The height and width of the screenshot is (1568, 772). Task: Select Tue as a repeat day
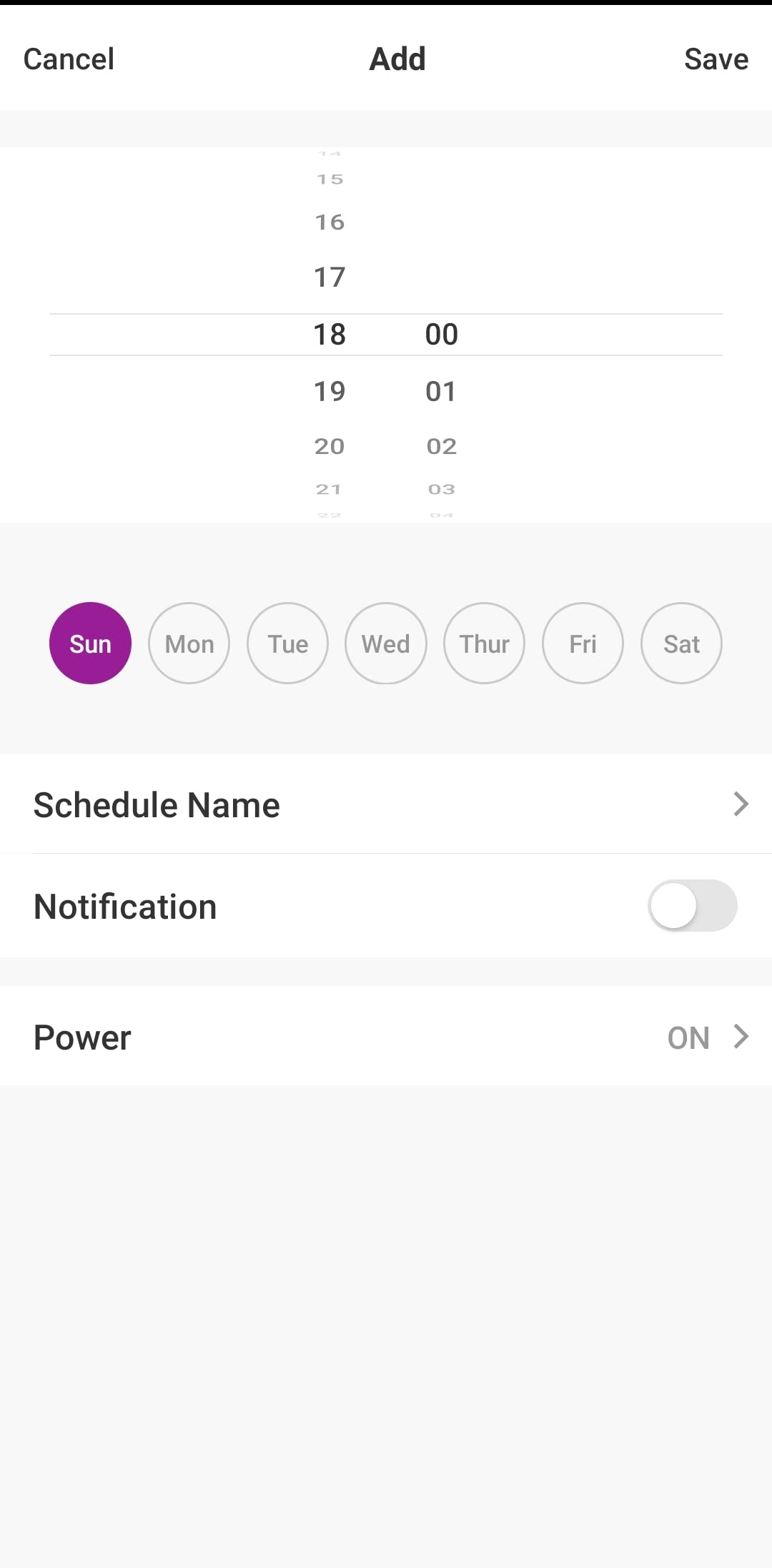pyautogui.click(x=287, y=644)
